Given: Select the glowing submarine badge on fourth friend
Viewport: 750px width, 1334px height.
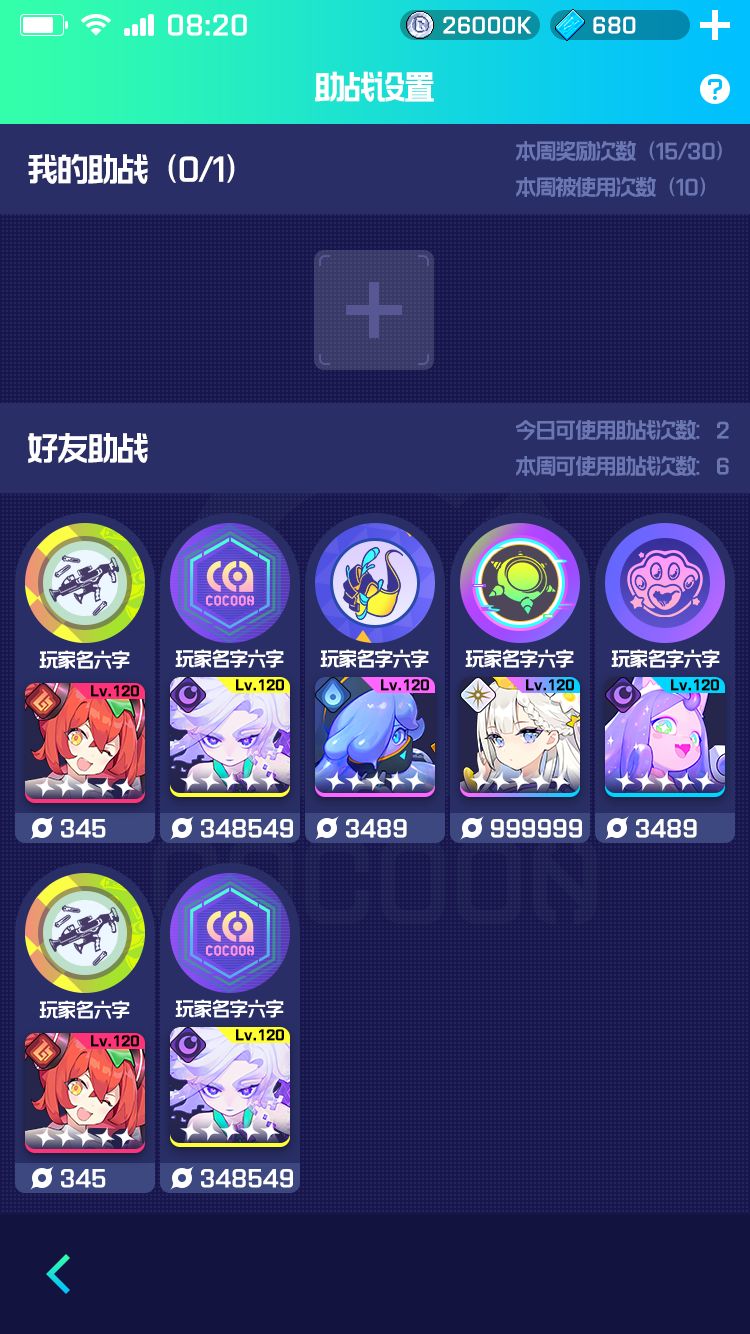Looking at the screenshot, I should 519,583.
